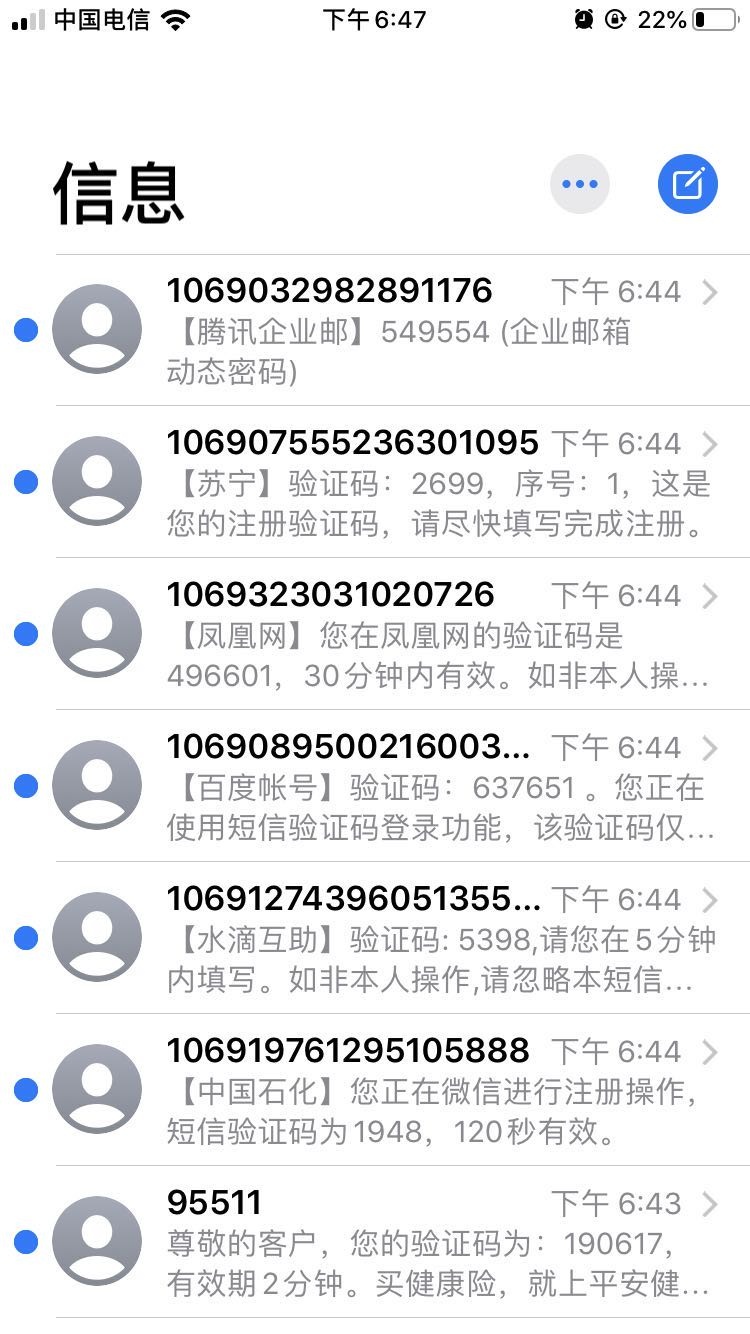Open the 腾讯企业邮 message from 1069032982891176
This screenshot has width=750, height=1334.
[375, 330]
